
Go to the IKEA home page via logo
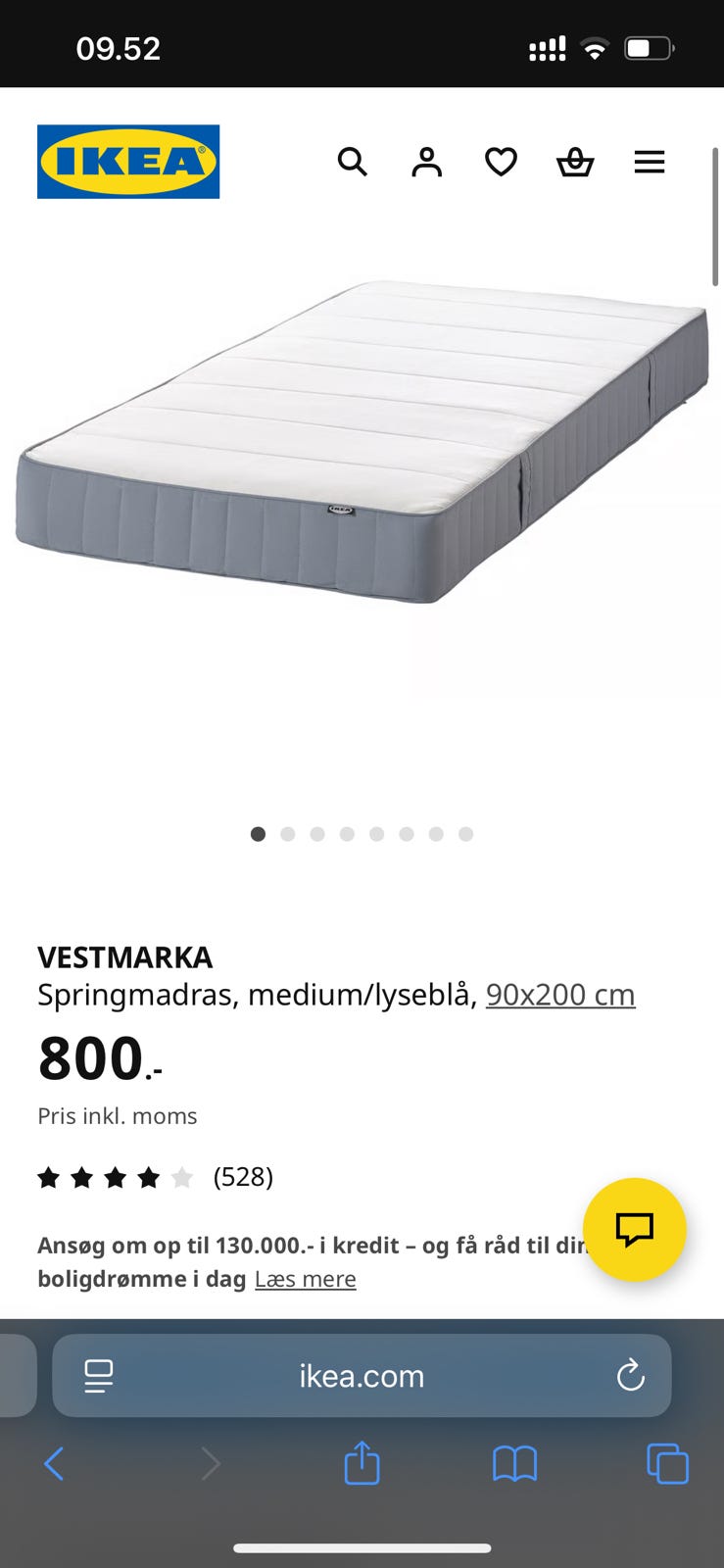pyautogui.click(x=128, y=162)
